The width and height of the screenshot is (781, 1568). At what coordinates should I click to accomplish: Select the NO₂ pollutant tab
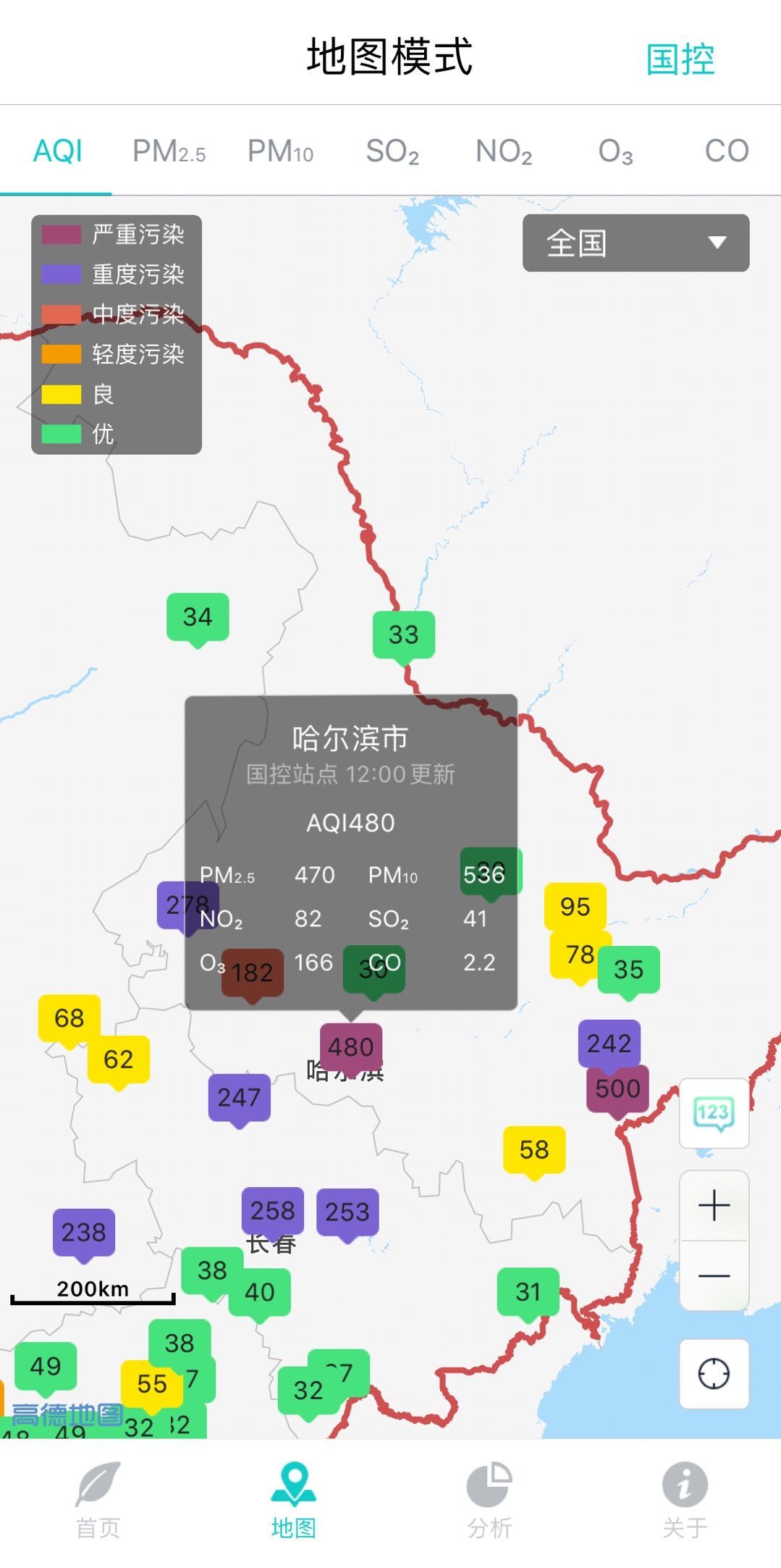click(x=504, y=151)
